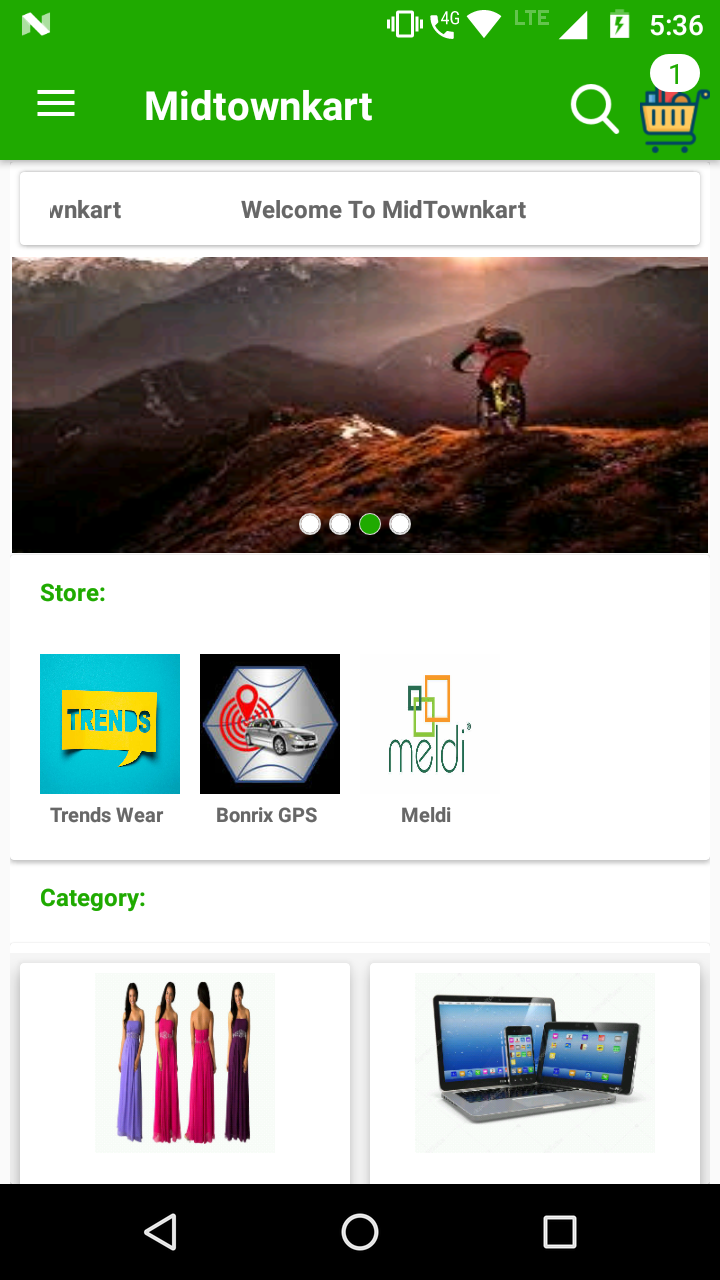Go to the device home screen
The height and width of the screenshot is (1280, 720).
click(360, 1232)
